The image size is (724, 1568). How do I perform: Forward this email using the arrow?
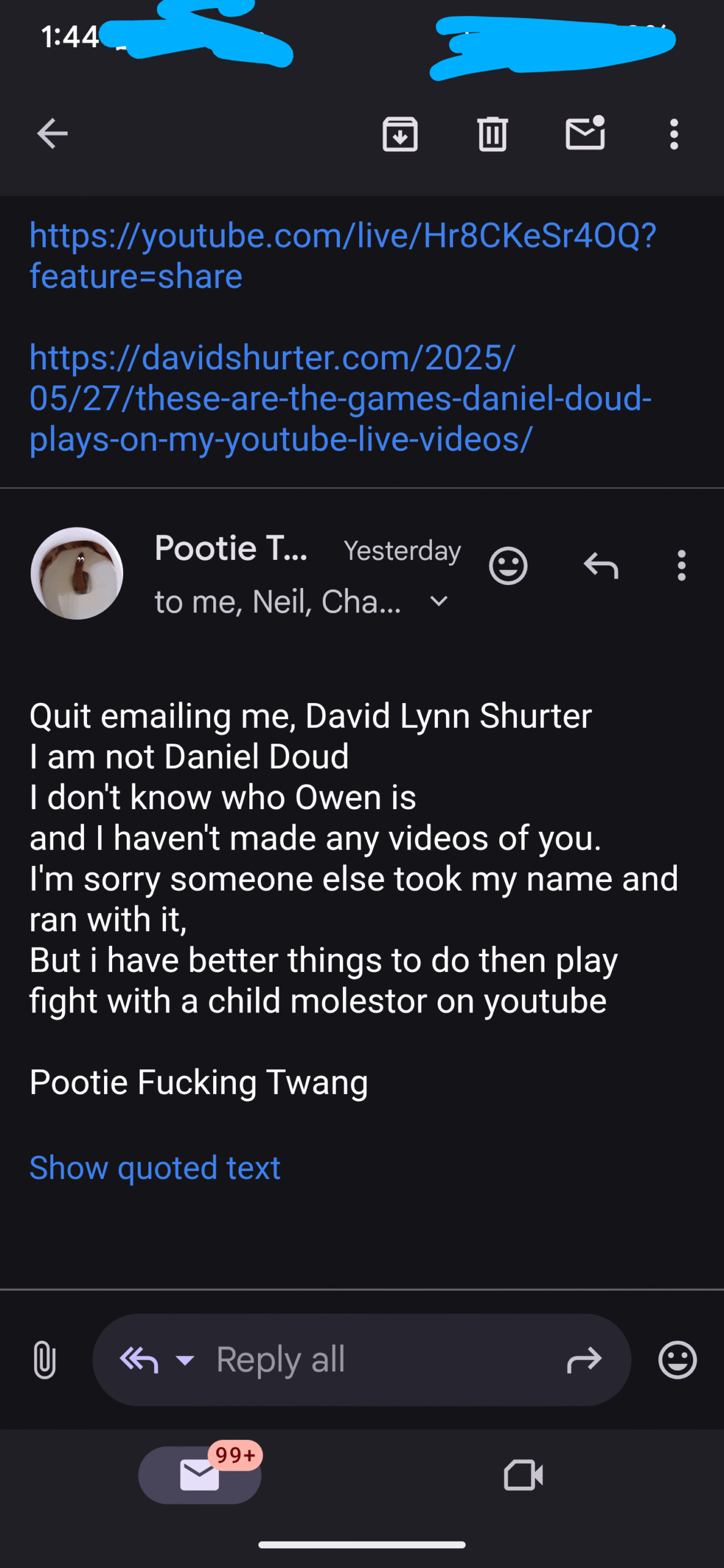point(584,1360)
